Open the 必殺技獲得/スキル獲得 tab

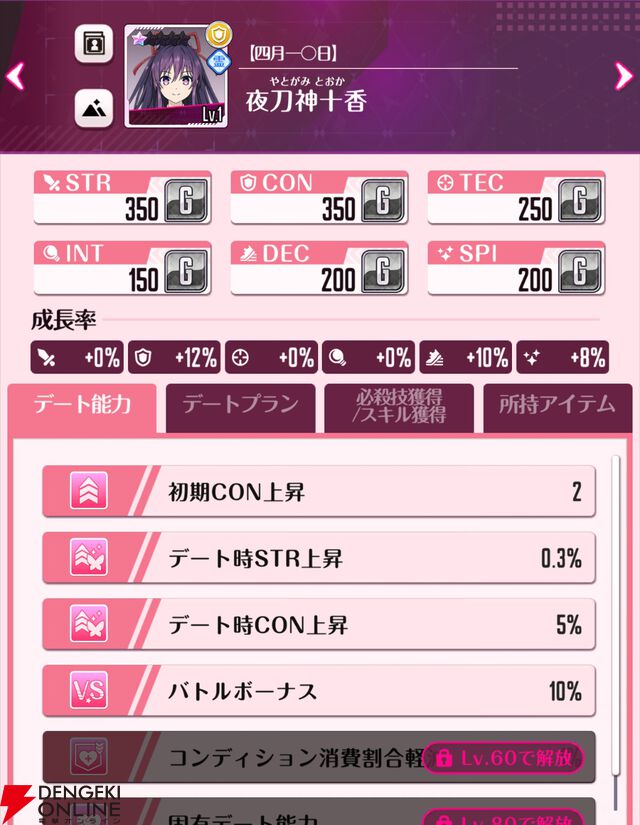399,405
